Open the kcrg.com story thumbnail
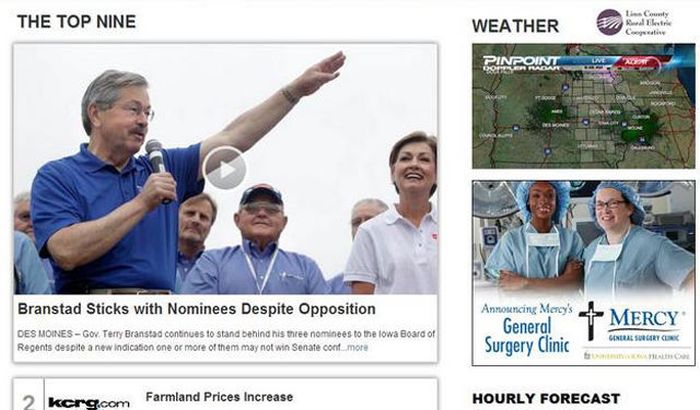The image size is (700, 410). pos(89,401)
